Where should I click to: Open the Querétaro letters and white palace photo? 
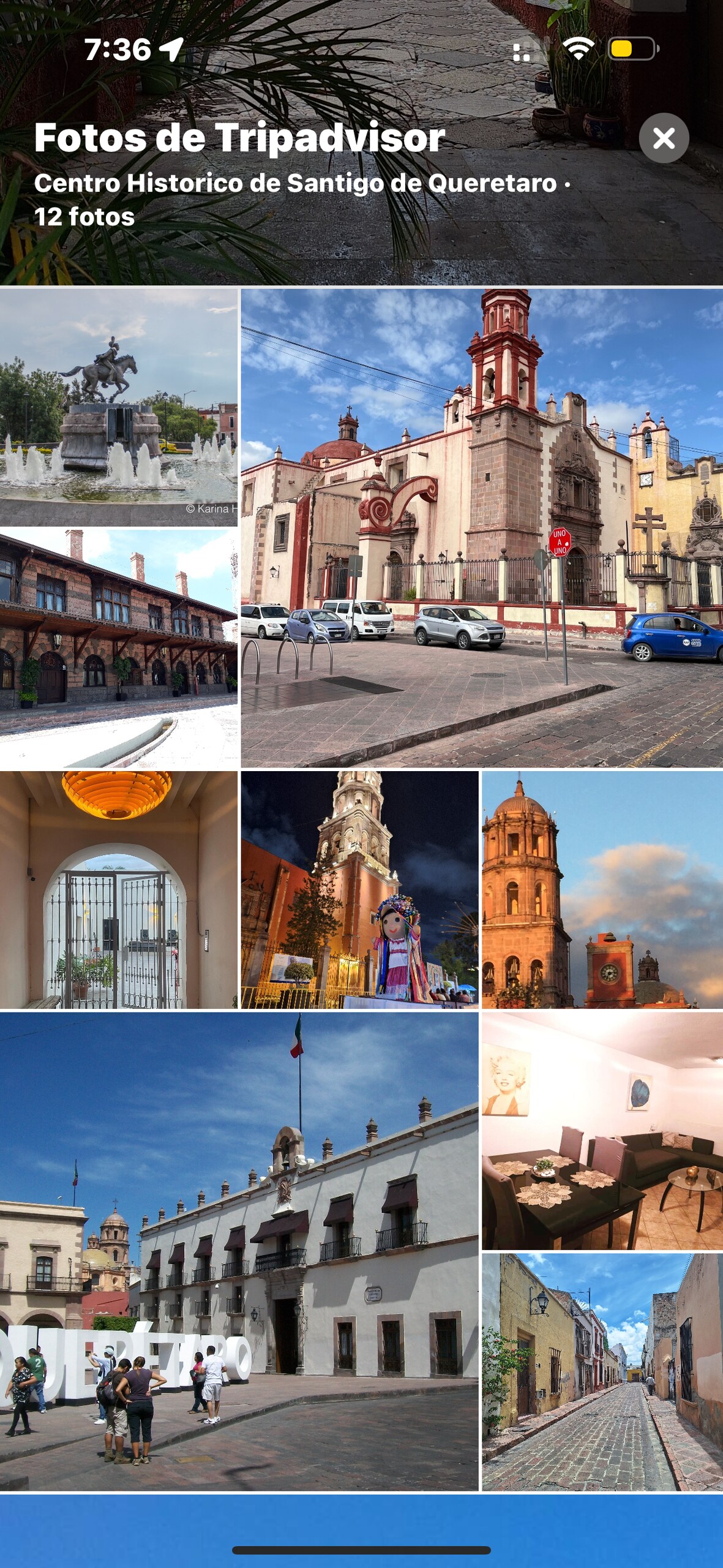pyautogui.click(x=239, y=1251)
